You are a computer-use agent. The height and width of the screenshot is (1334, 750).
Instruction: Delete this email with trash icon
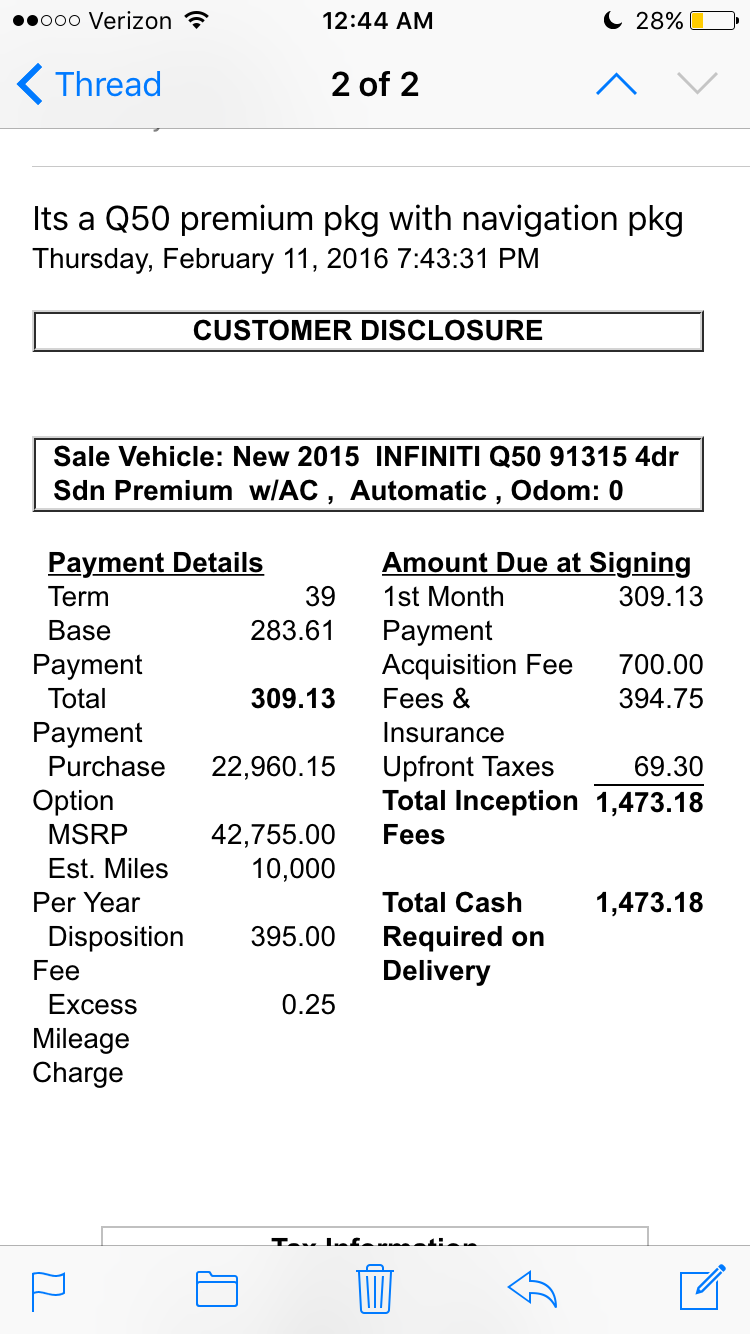click(375, 1288)
